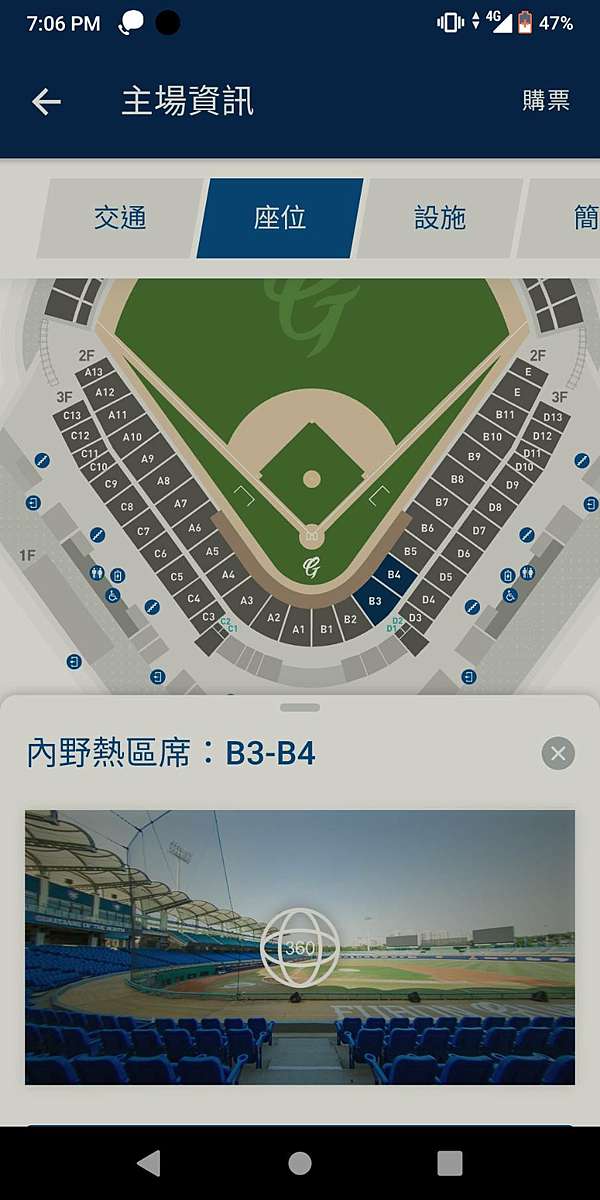Screen dimensions: 600x1200
Task: Open the 360 panoramic view
Action: coord(300,946)
